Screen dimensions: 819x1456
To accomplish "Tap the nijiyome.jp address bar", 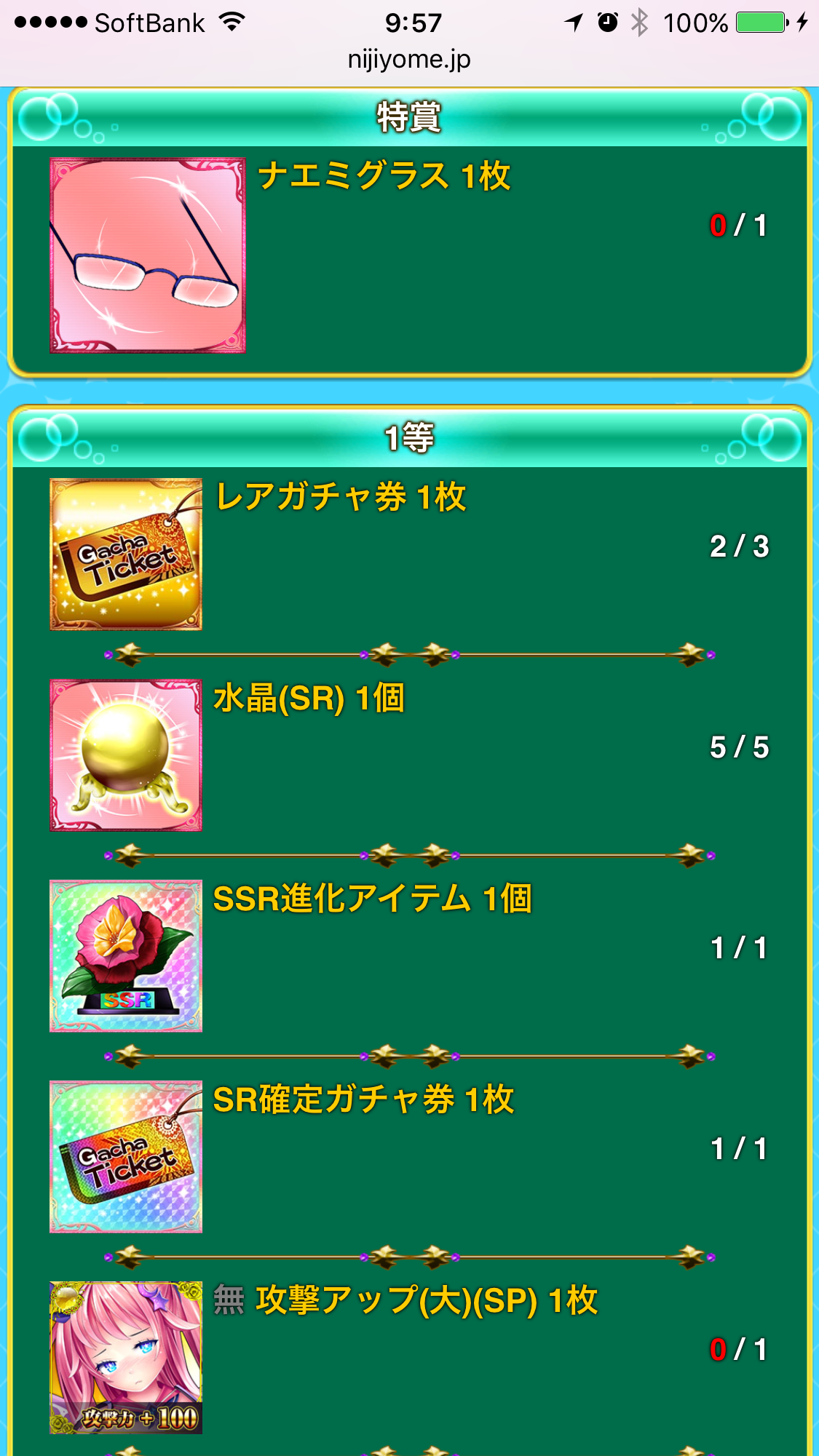I will (409, 59).
